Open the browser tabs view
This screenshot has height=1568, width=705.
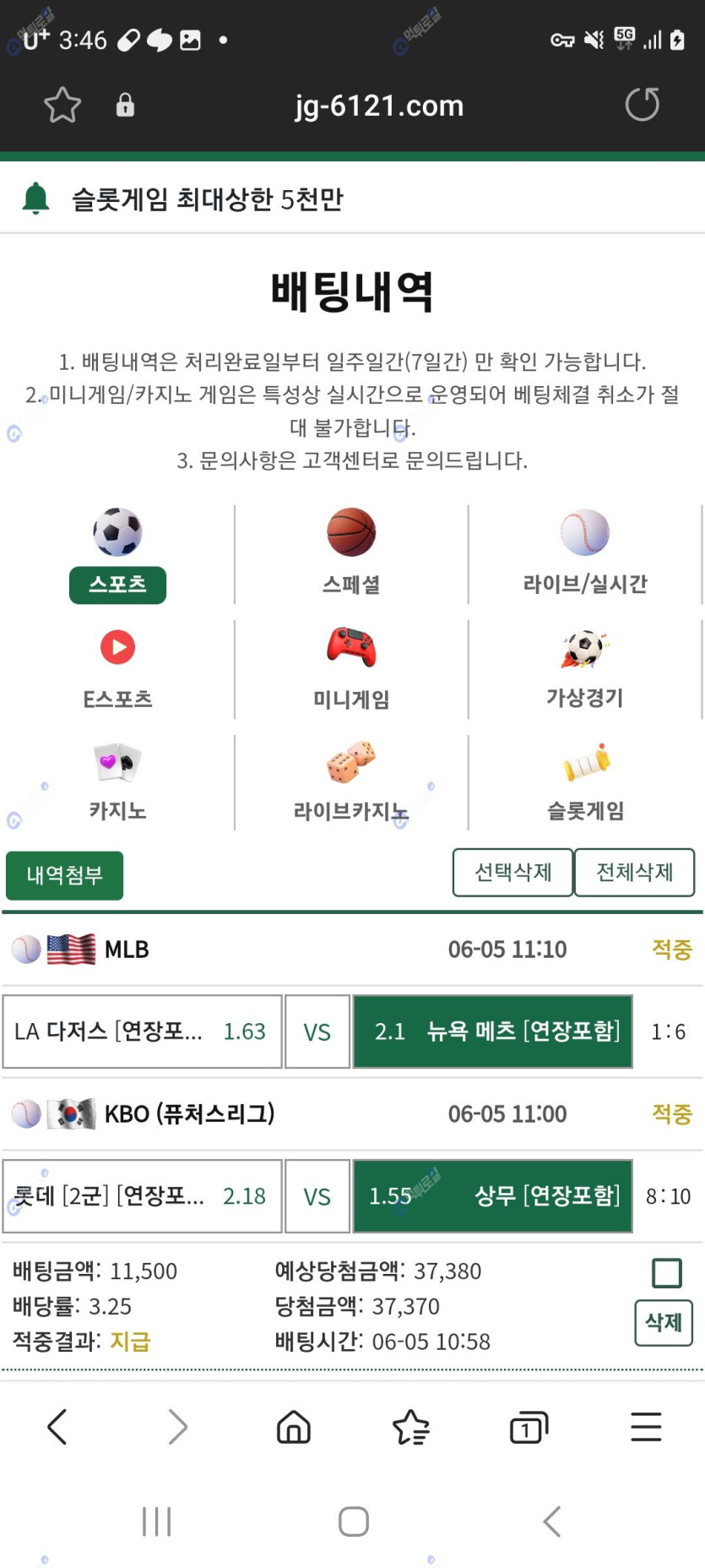529,1428
